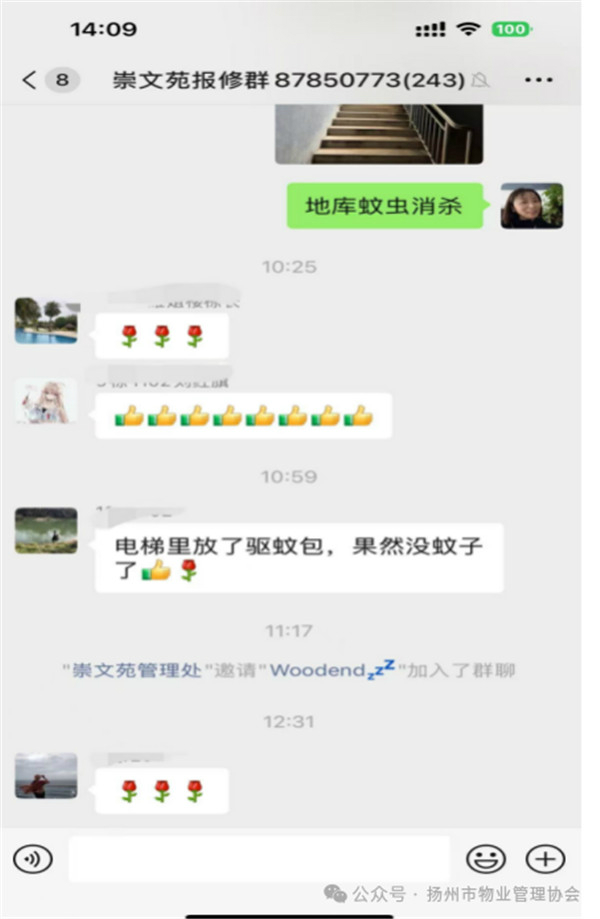The image size is (600, 919).
Task: Open the plus attachments panel
Action: click(x=546, y=858)
